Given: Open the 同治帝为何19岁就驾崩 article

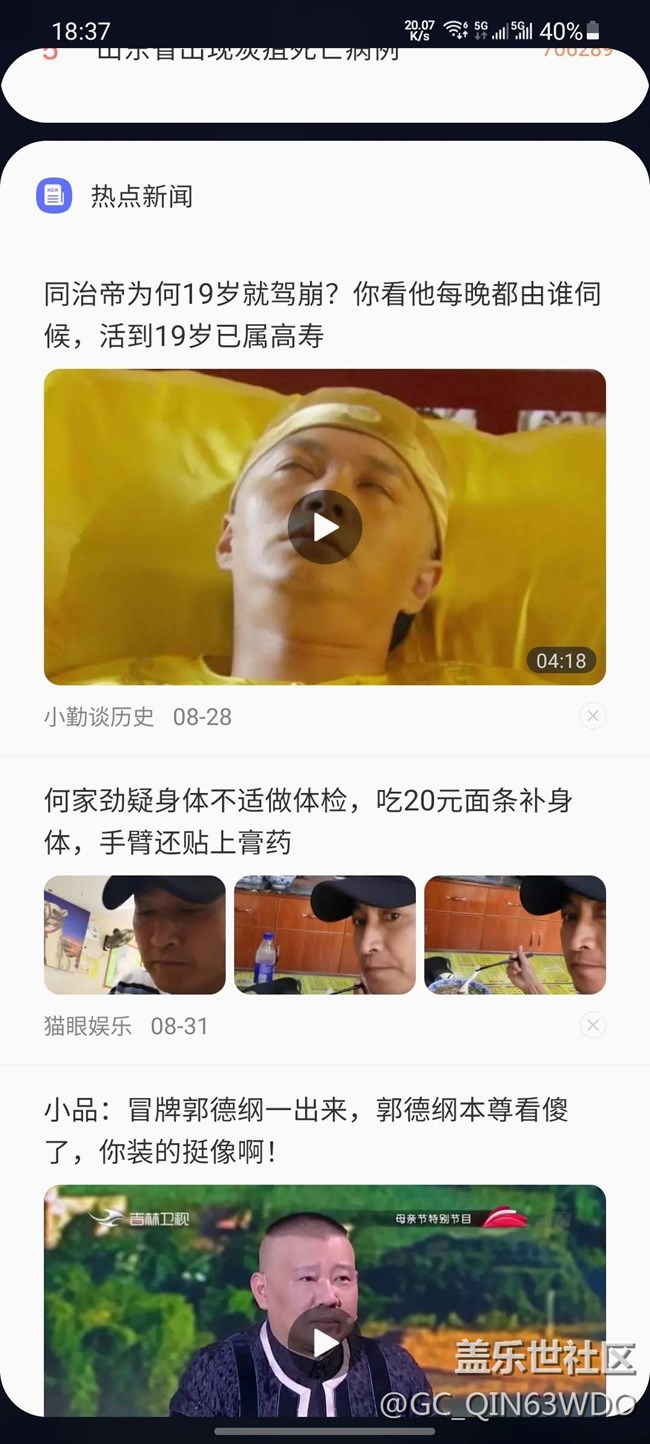Looking at the screenshot, I should pyautogui.click(x=322, y=315).
